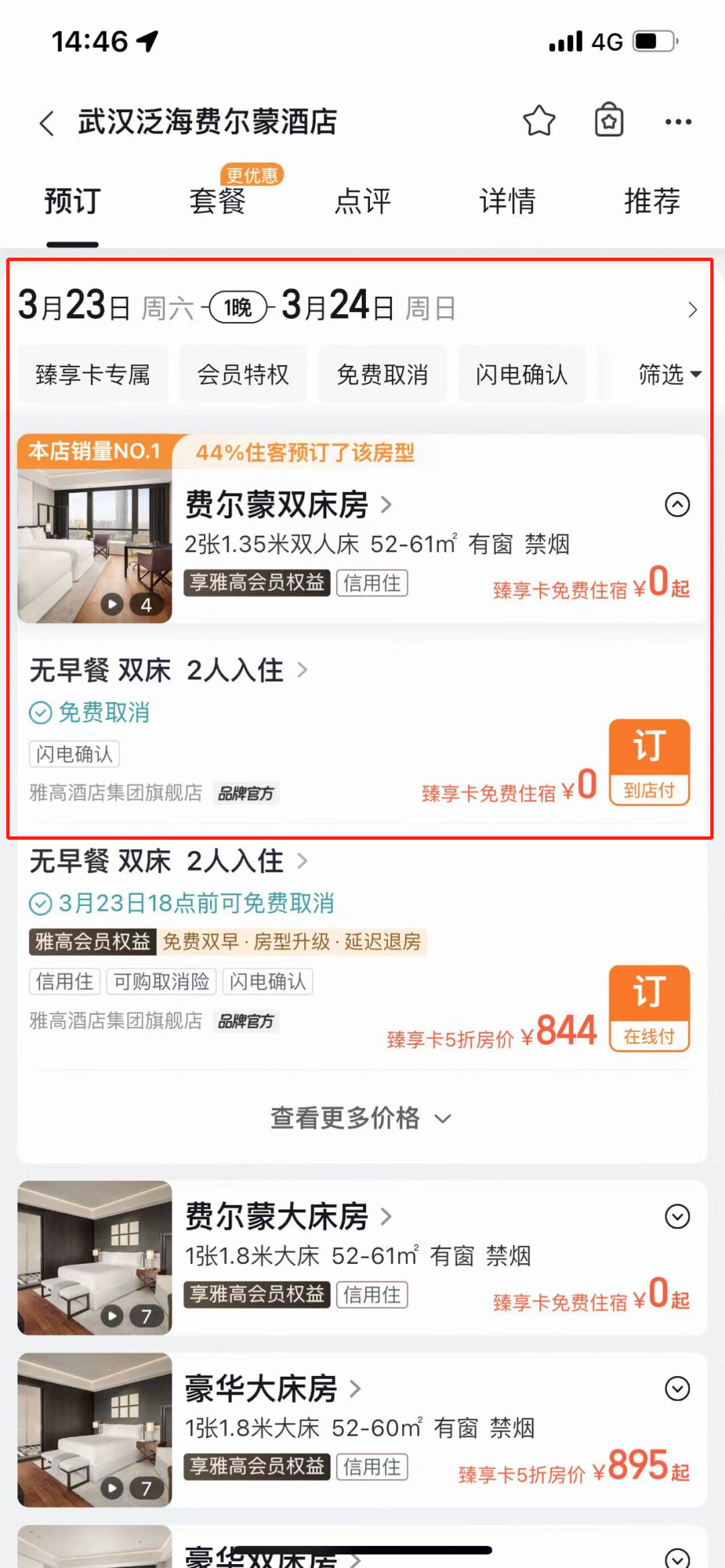Switch to the 点评 tab
The width and height of the screenshot is (725, 1568).
tap(362, 201)
